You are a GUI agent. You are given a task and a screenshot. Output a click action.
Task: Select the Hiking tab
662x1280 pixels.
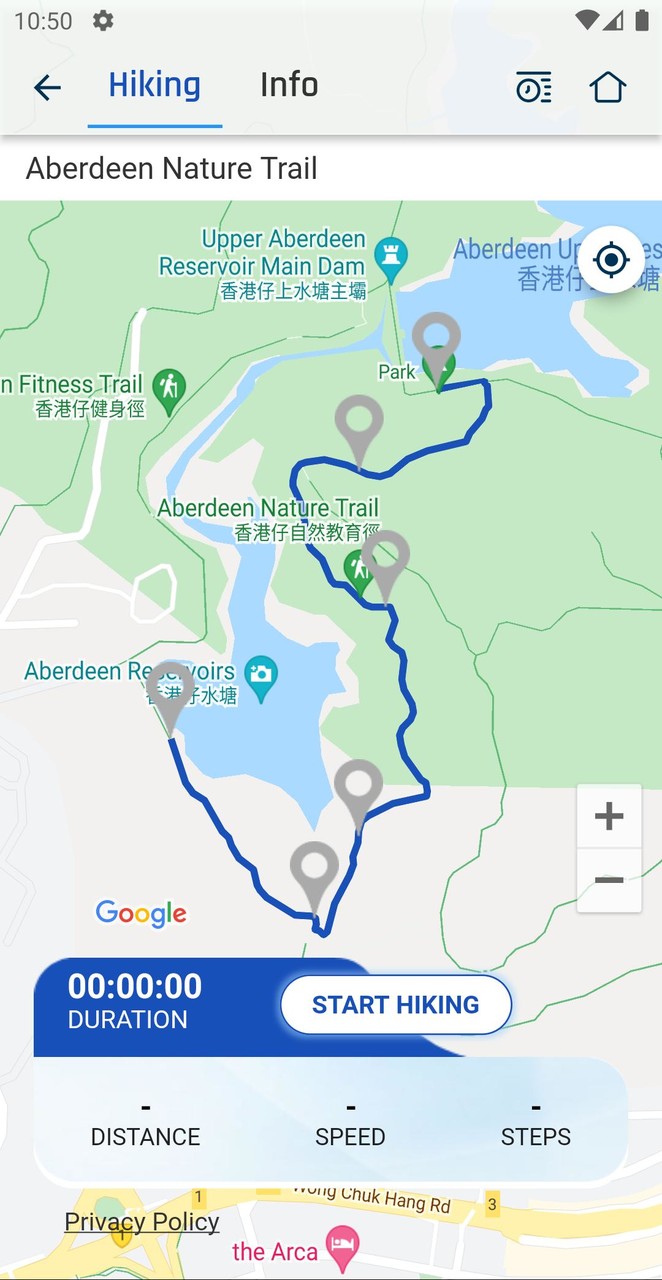pos(155,85)
